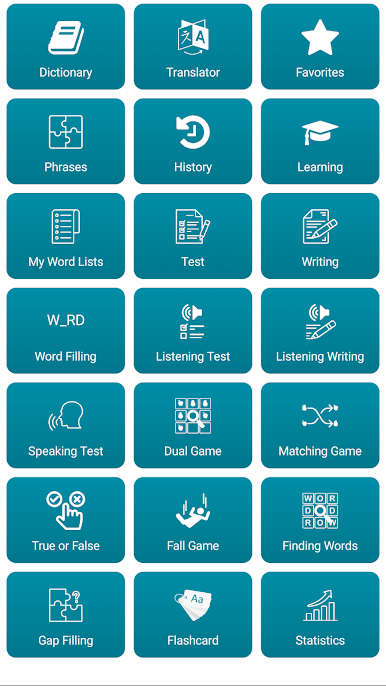Viewport: 386px width, 686px height.
Task: Open the Dictionary tile
Action: [66, 47]
